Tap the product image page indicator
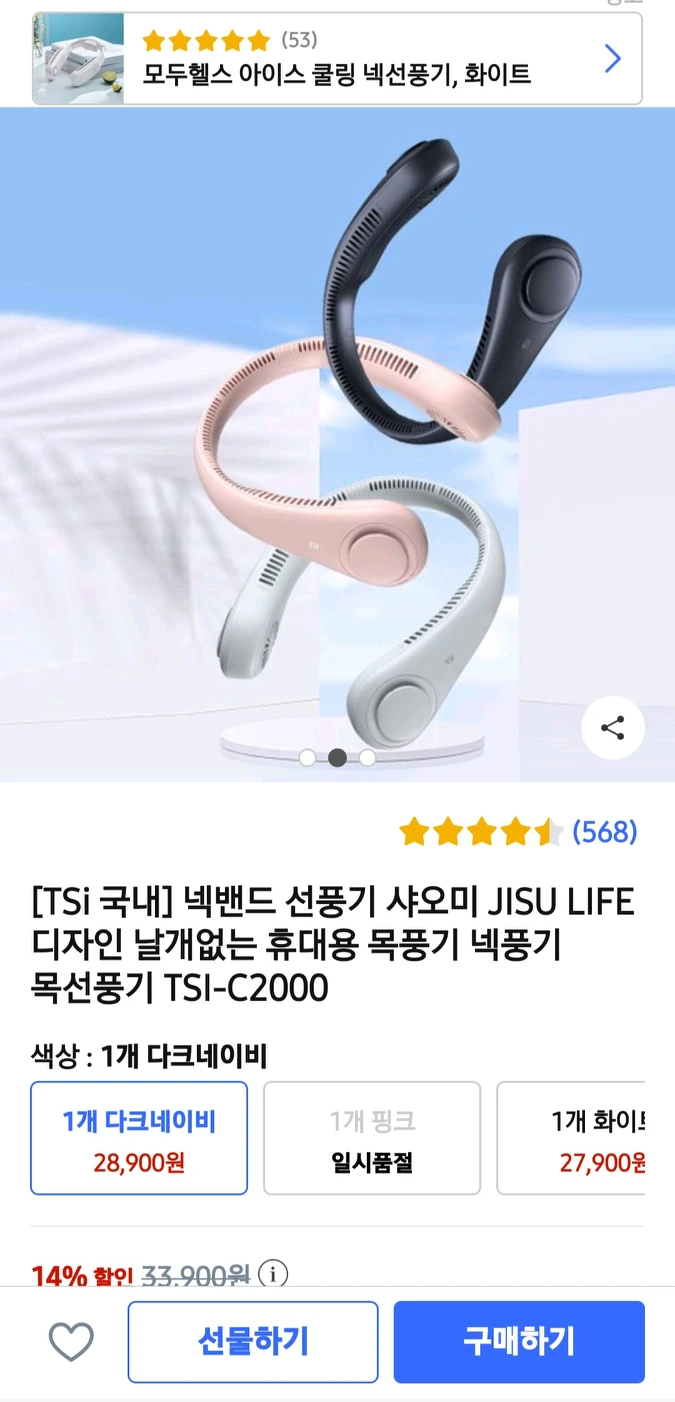This screenshot has height=1402, width=675. 337,758
